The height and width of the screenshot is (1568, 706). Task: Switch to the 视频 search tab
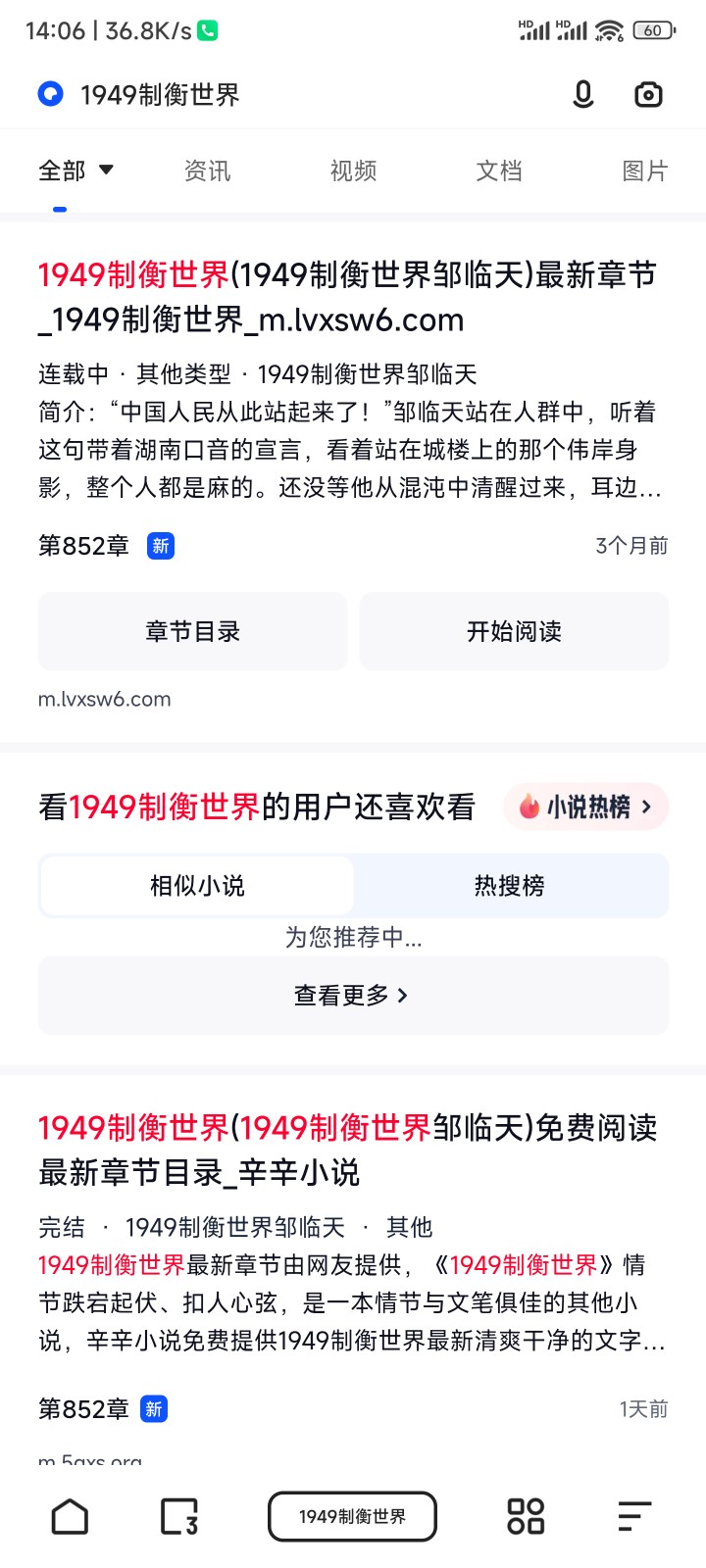coord(354,170)
